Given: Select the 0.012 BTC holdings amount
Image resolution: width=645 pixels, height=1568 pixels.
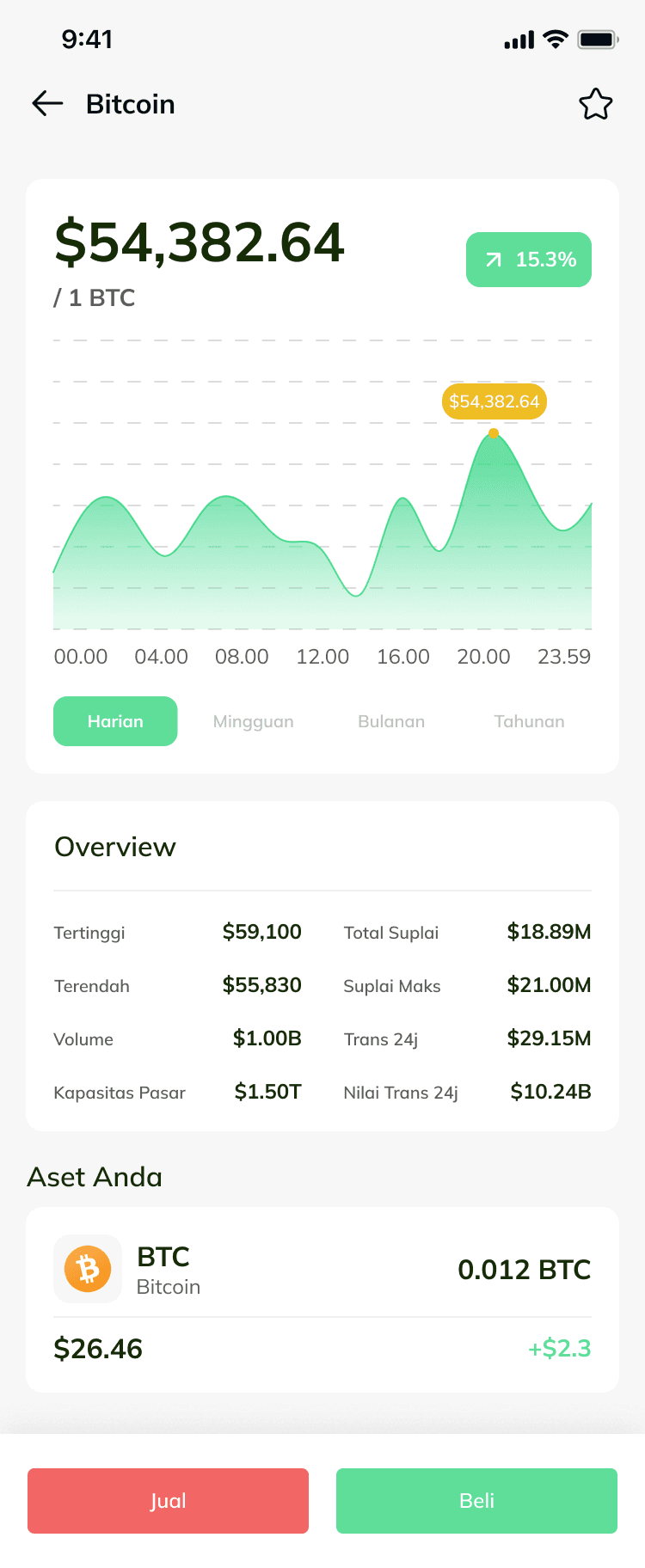Looking at the screenshot, I should coord(525,1268).
